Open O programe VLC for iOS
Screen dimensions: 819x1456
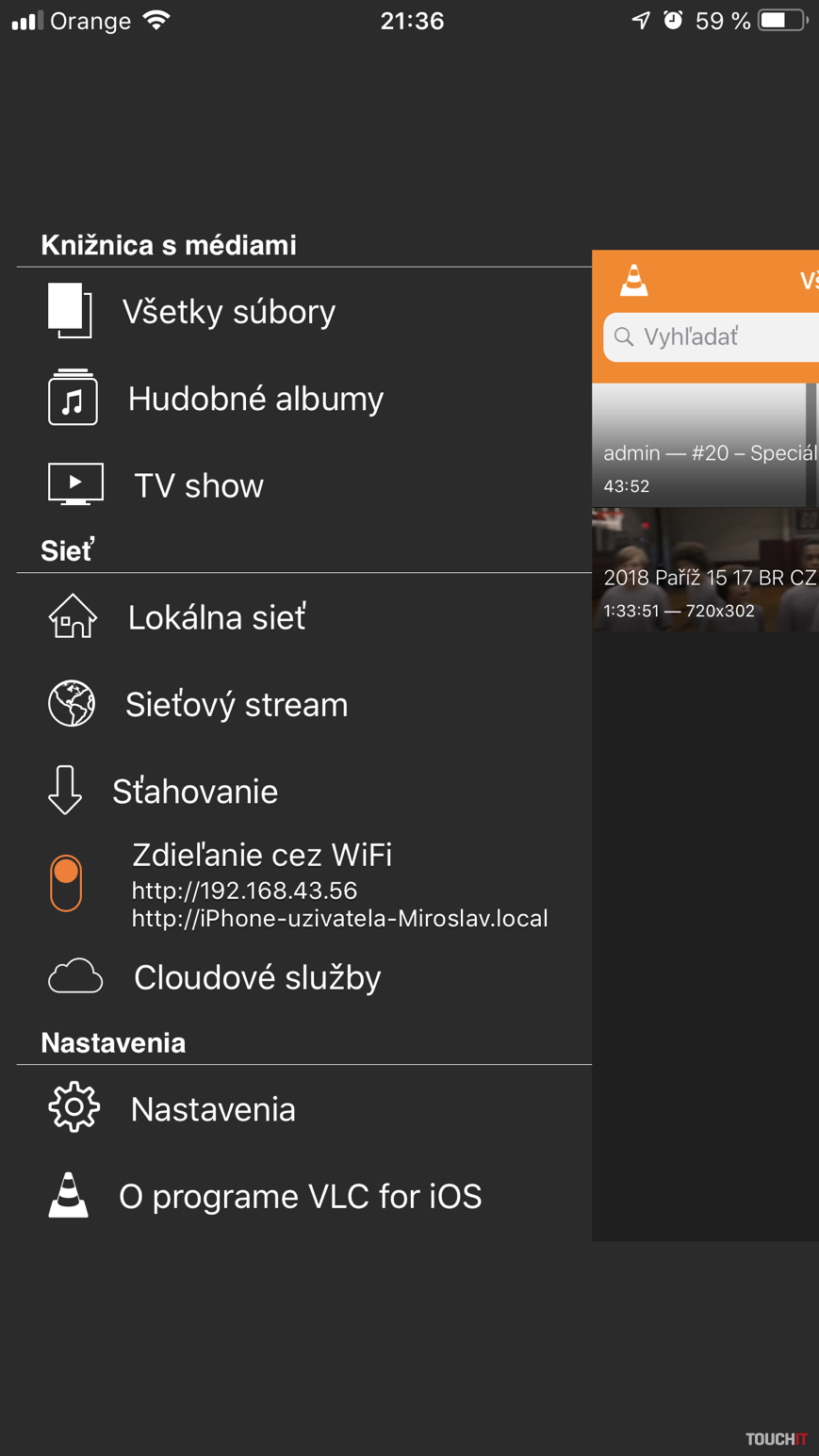coord(304,1196)
